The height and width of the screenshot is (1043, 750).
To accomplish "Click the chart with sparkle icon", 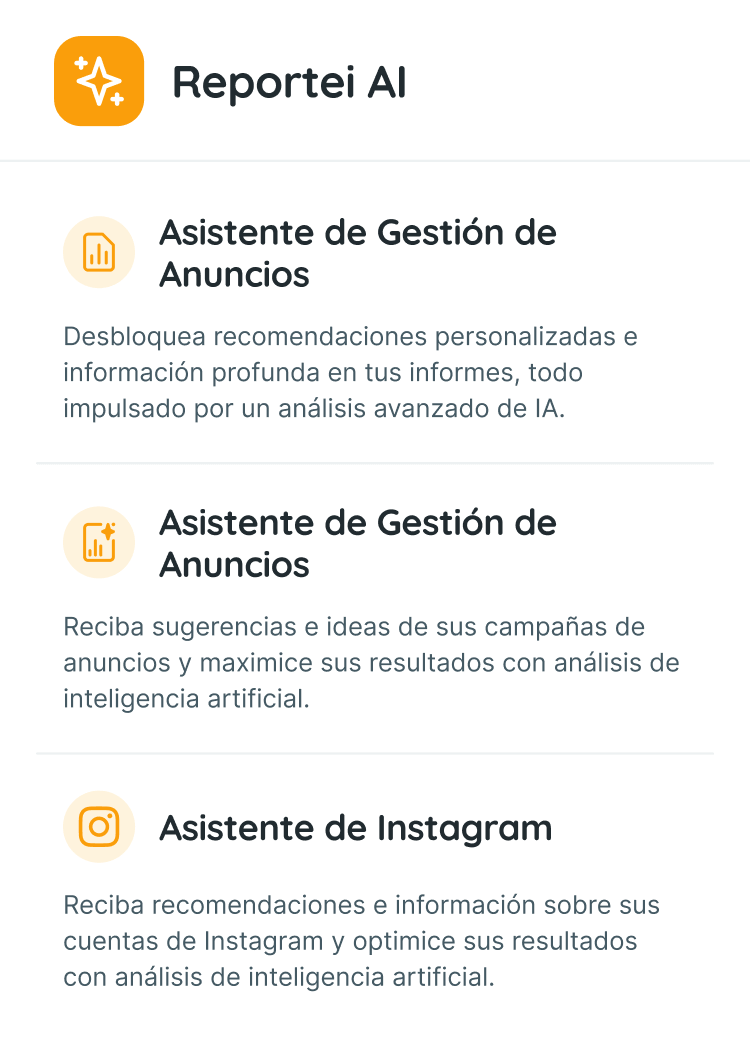I will pos(99,542).
